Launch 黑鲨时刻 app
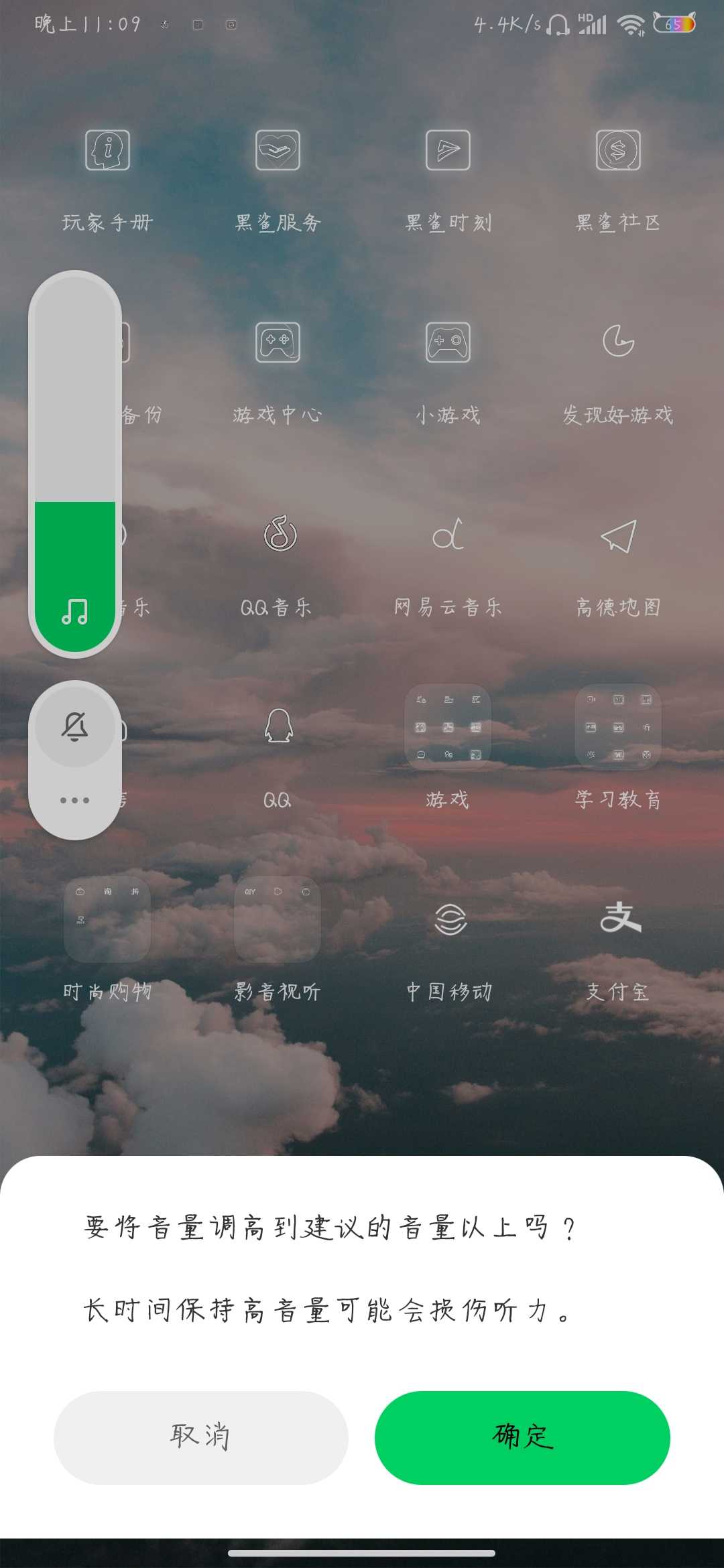 click(x=448, y=150)
